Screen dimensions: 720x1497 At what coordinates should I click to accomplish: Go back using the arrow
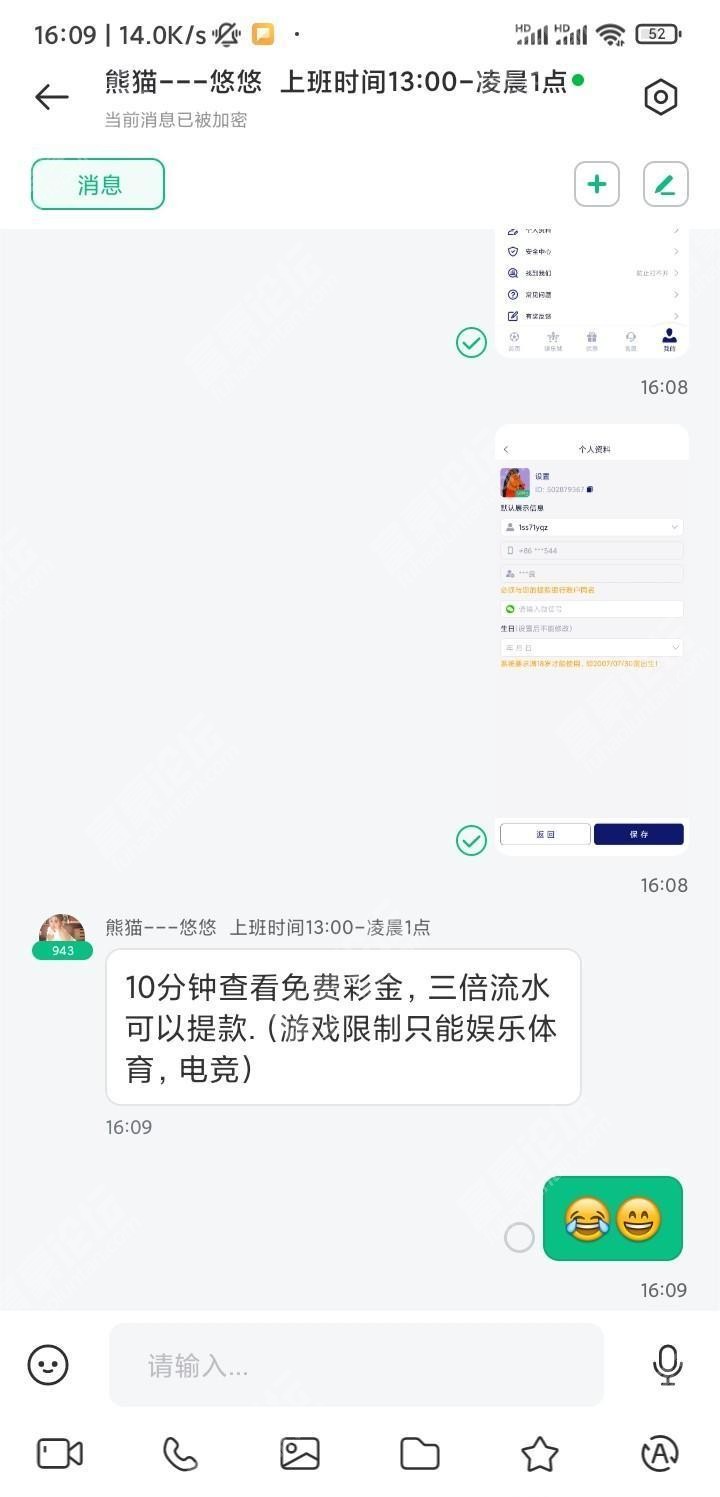click(x=51, y=97)
